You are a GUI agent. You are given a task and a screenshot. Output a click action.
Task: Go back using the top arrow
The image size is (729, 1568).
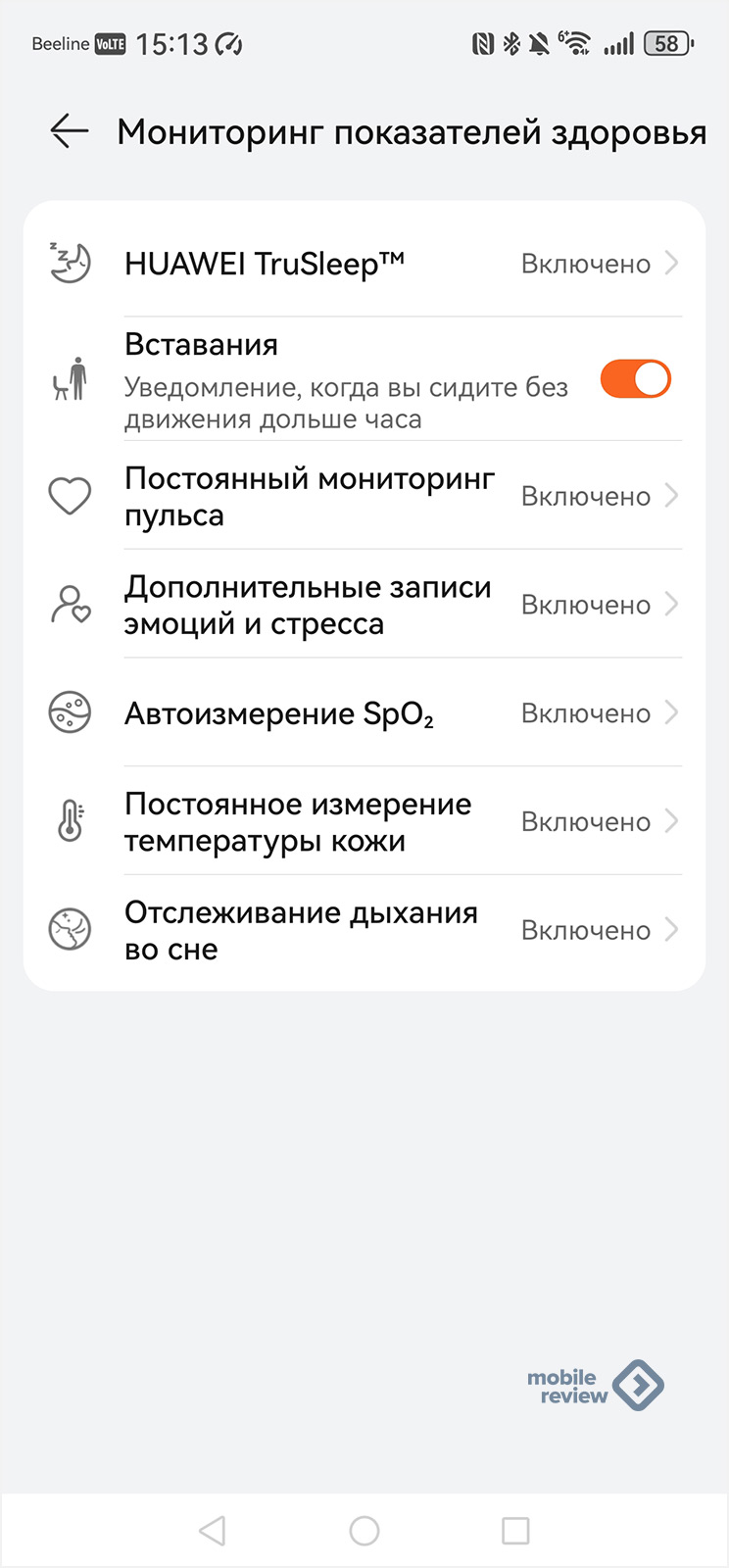[70, 131]
